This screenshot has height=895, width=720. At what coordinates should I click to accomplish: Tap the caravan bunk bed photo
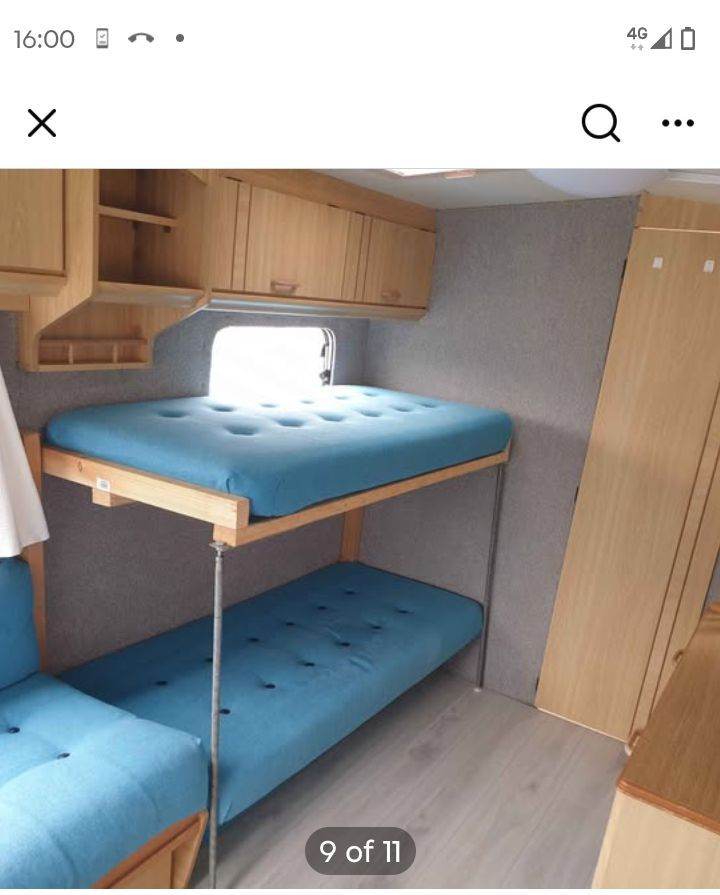(x=360, y=529)
